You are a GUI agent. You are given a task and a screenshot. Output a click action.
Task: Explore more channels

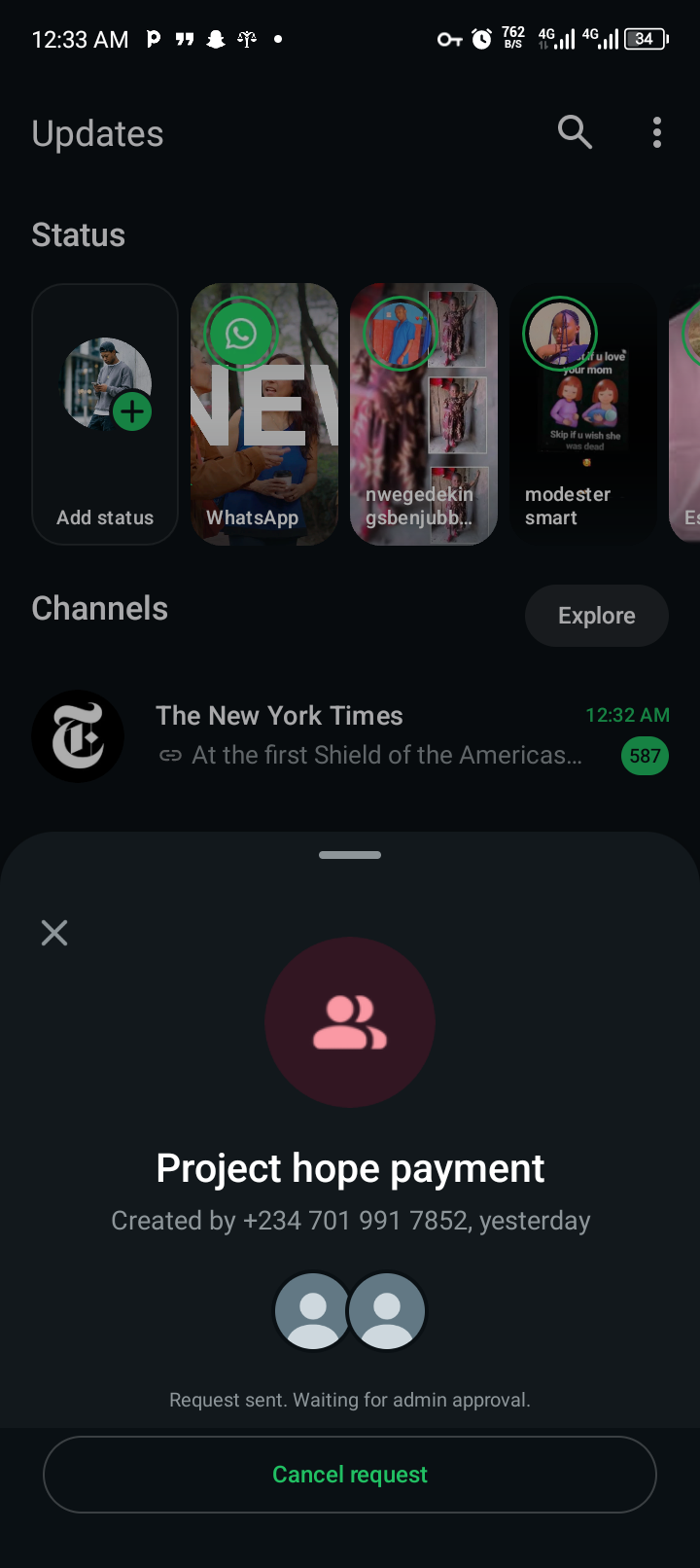point(596,616)
